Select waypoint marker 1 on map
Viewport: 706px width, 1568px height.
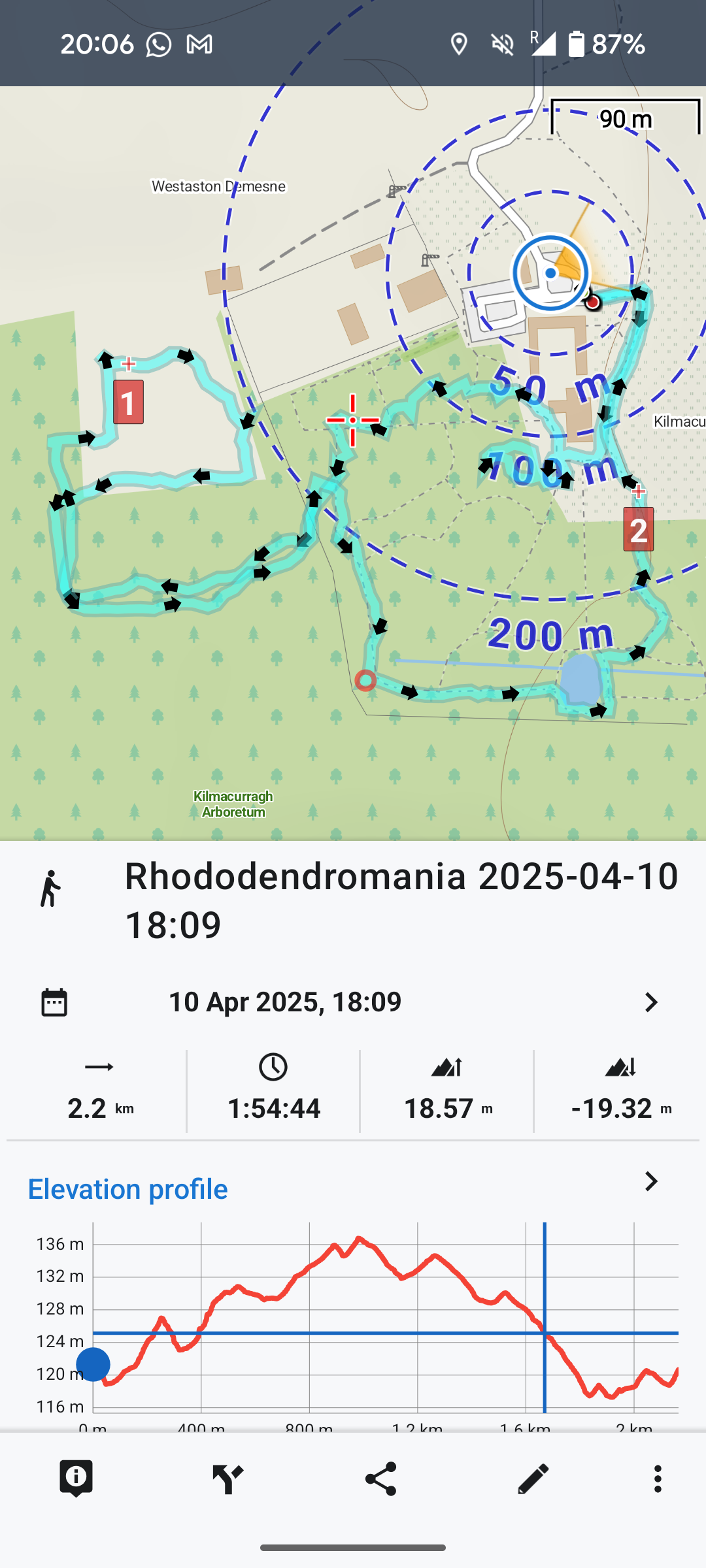click(x=128, y=402)
